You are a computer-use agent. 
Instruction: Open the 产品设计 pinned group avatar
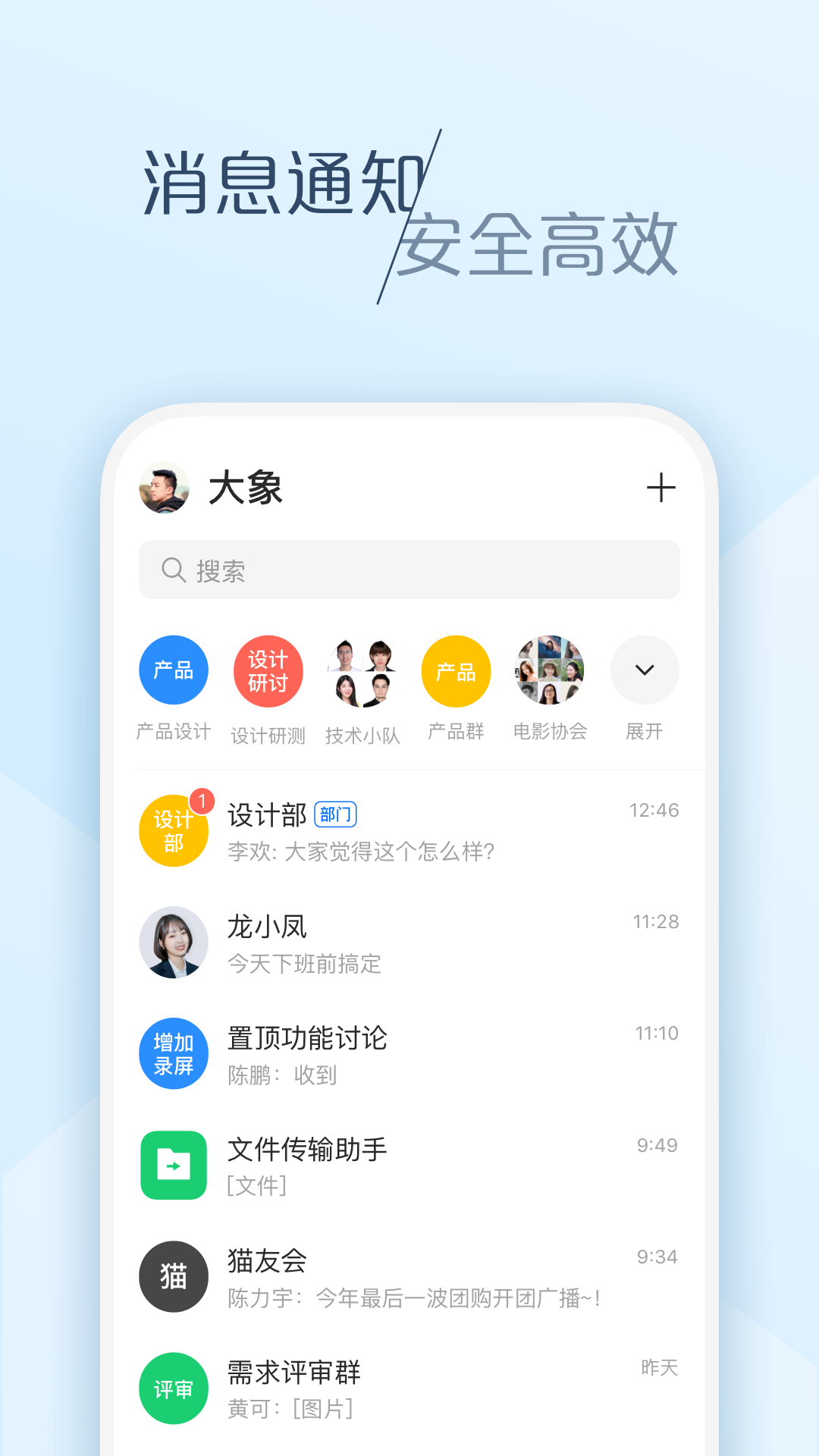[173, 670]
